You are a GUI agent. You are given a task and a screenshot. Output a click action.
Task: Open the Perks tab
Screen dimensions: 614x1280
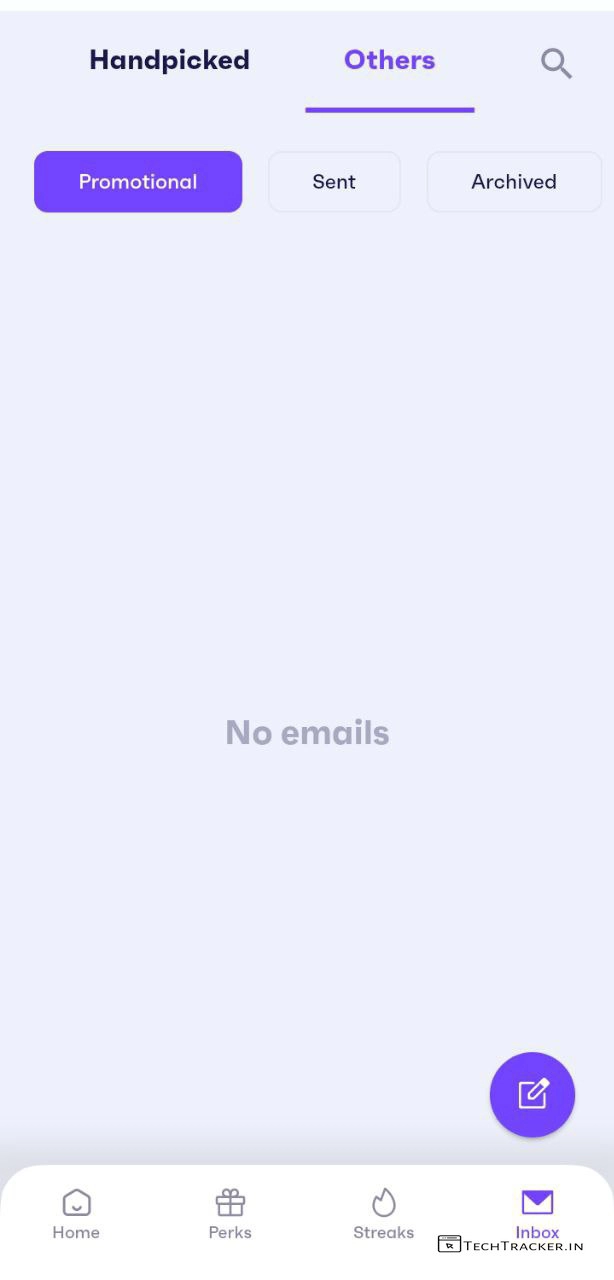(230, 1214)
